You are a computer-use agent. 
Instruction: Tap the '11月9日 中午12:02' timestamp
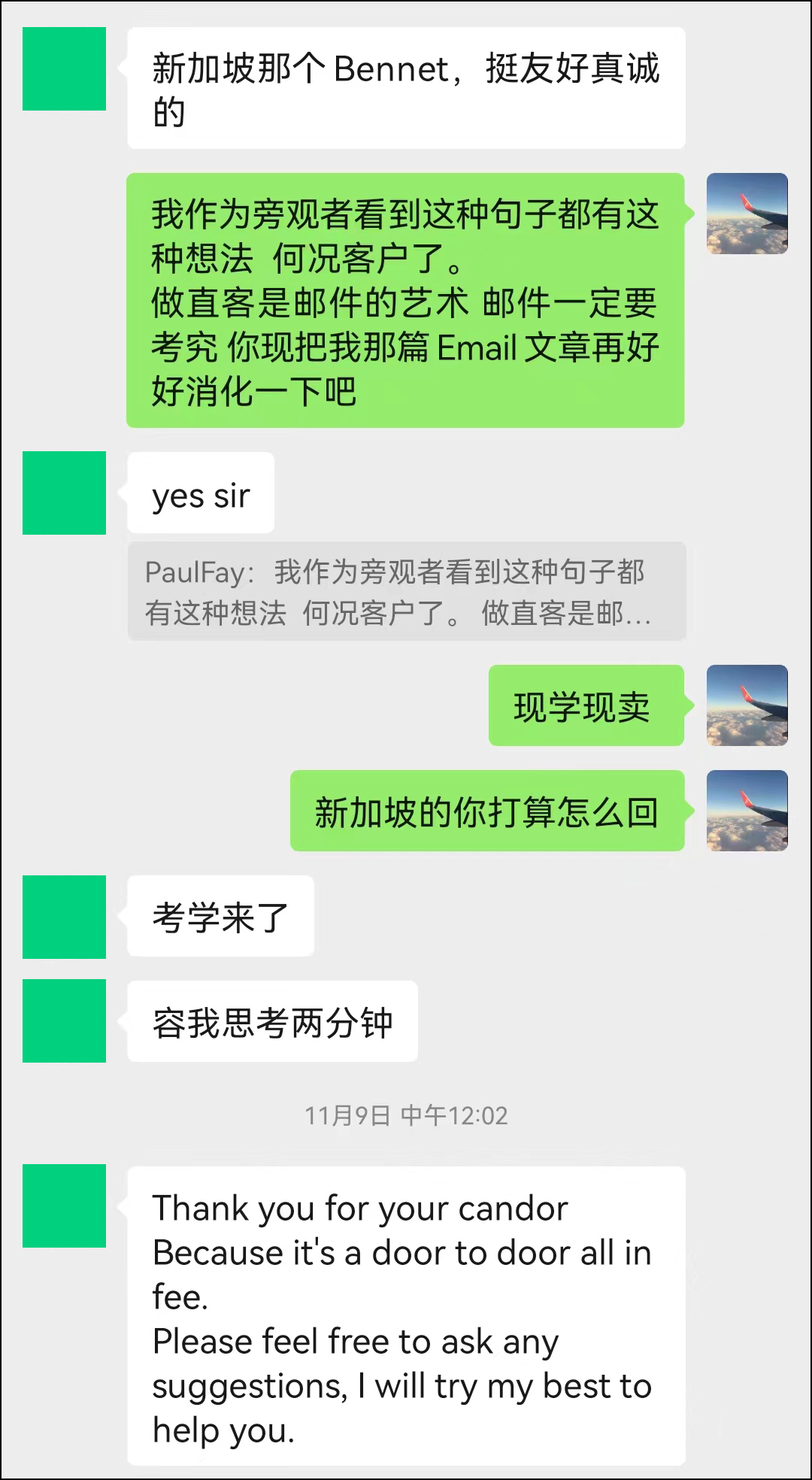click(x=406, y=1116)
